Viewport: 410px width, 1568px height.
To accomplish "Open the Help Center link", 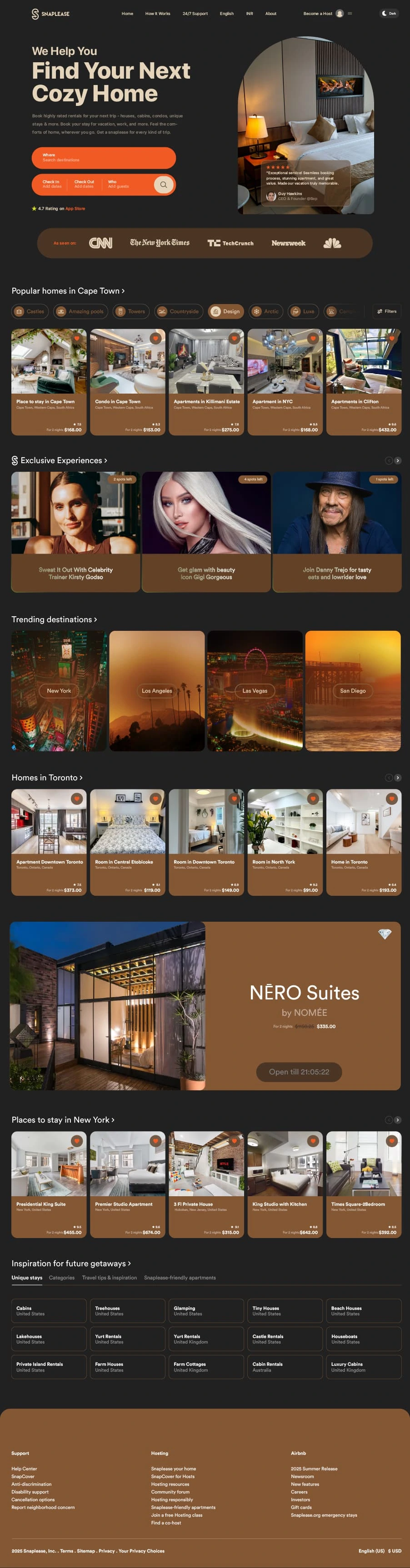I will coord(25,1469).
